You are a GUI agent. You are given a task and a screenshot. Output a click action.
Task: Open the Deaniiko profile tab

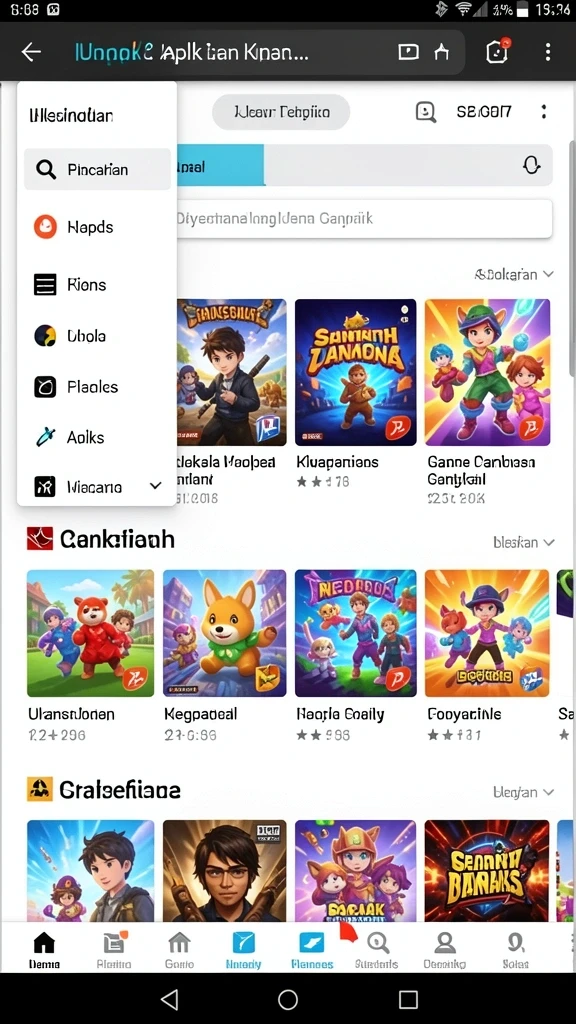click(x=445, y=950)
